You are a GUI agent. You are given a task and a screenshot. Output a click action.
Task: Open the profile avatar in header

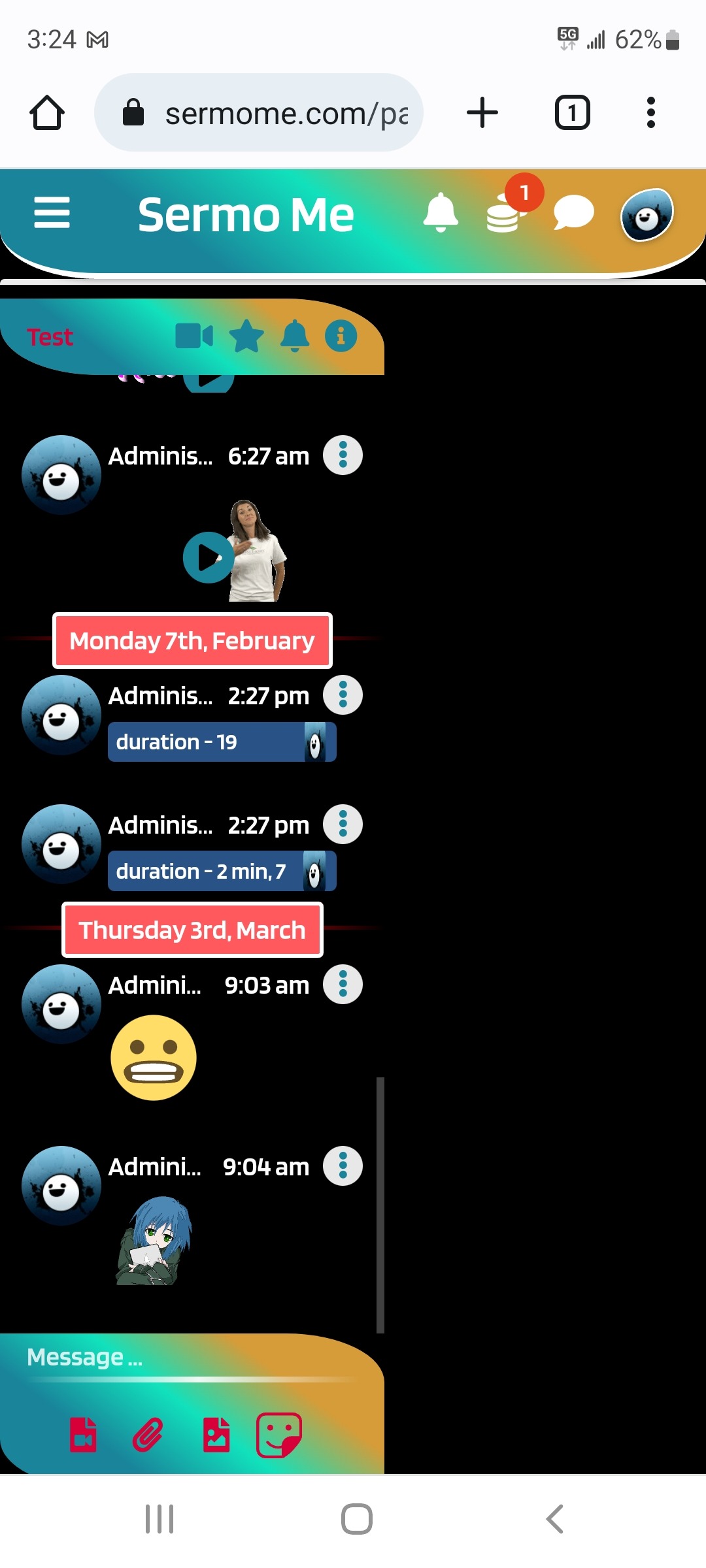click(x=647, y=215)
